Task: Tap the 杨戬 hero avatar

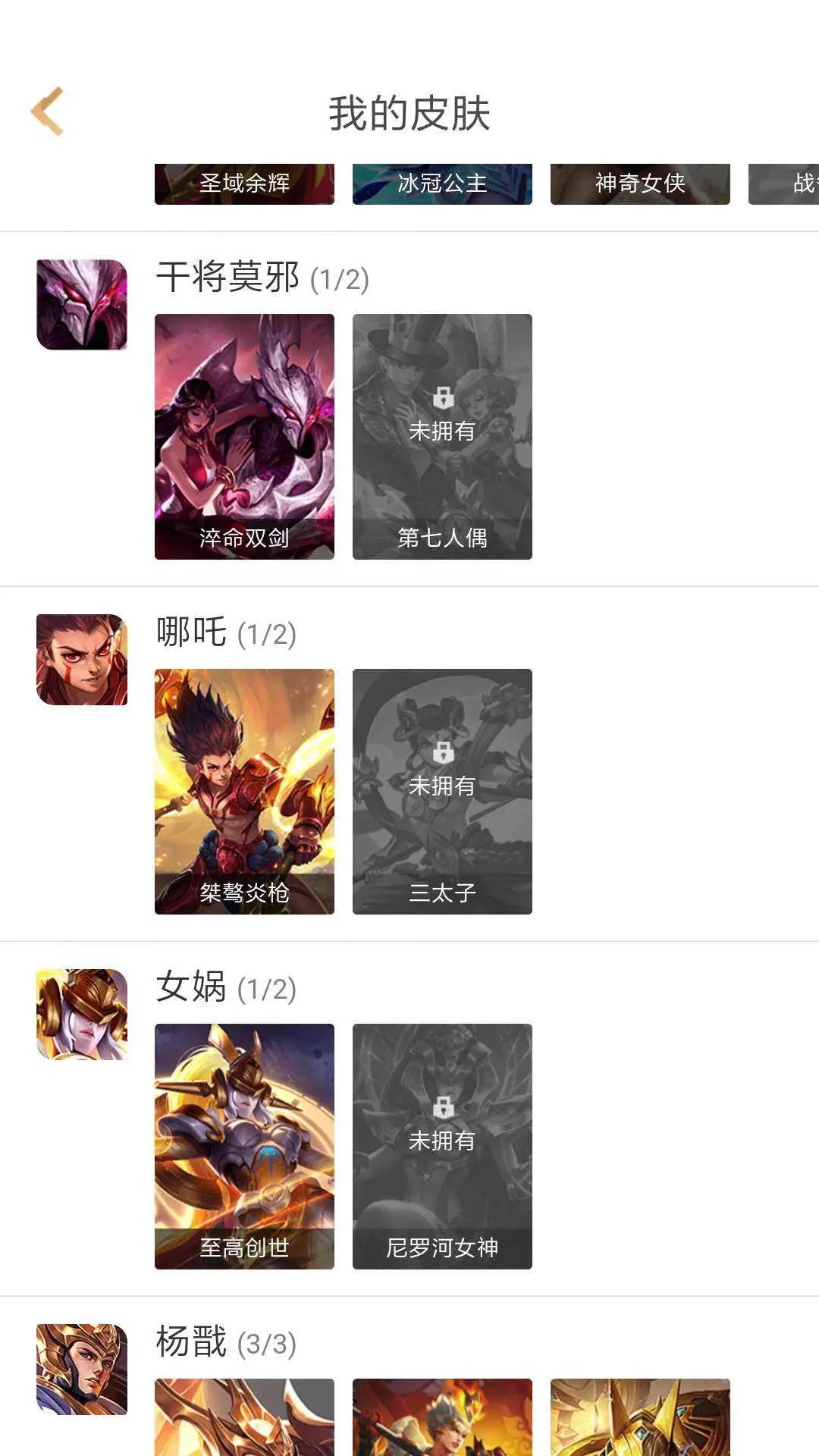Action: point(82,1370)
